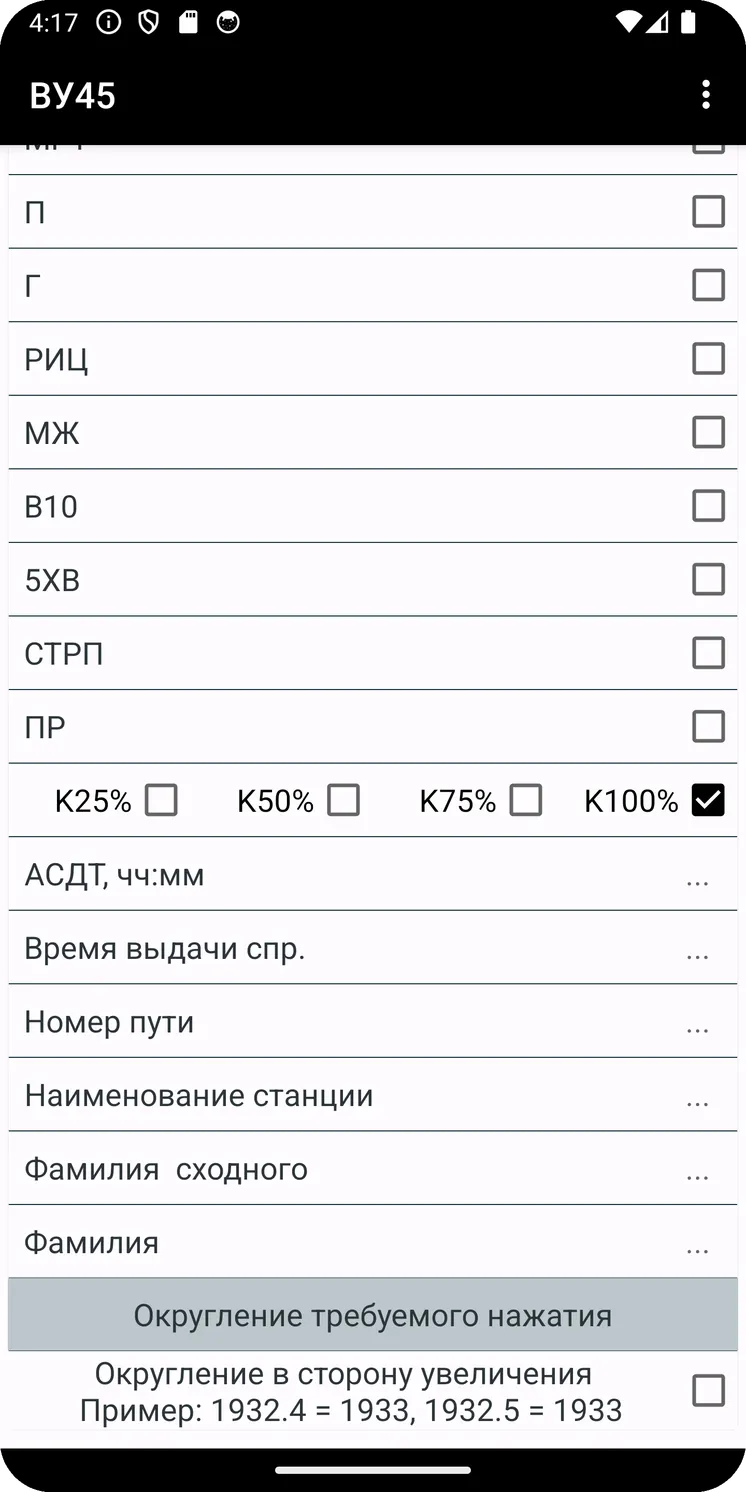Open the overflow menu
Screen dimensions: 746x1492
click(706, 95)
